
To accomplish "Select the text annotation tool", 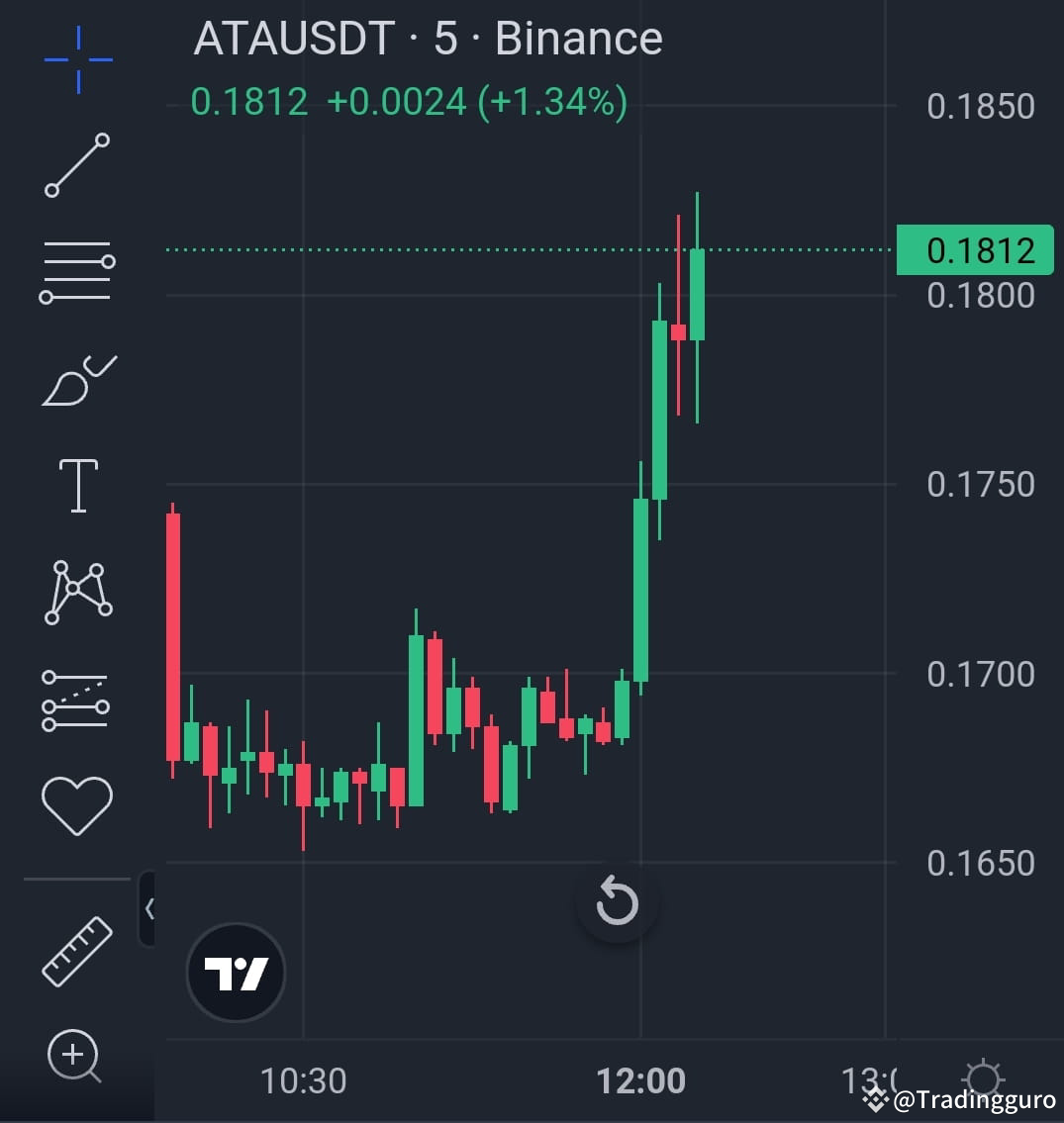I will pos(77,483).
